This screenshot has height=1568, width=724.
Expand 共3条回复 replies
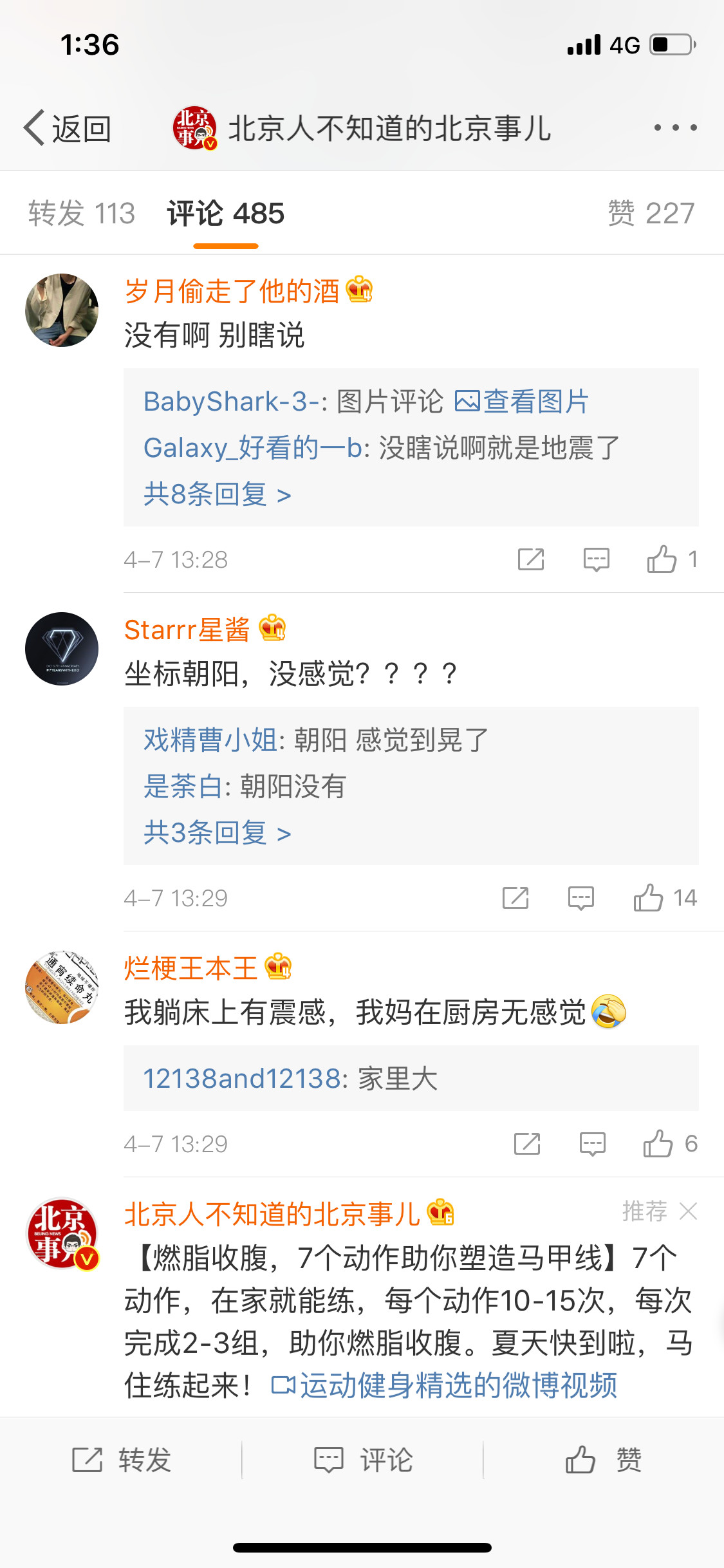(217, 833)
